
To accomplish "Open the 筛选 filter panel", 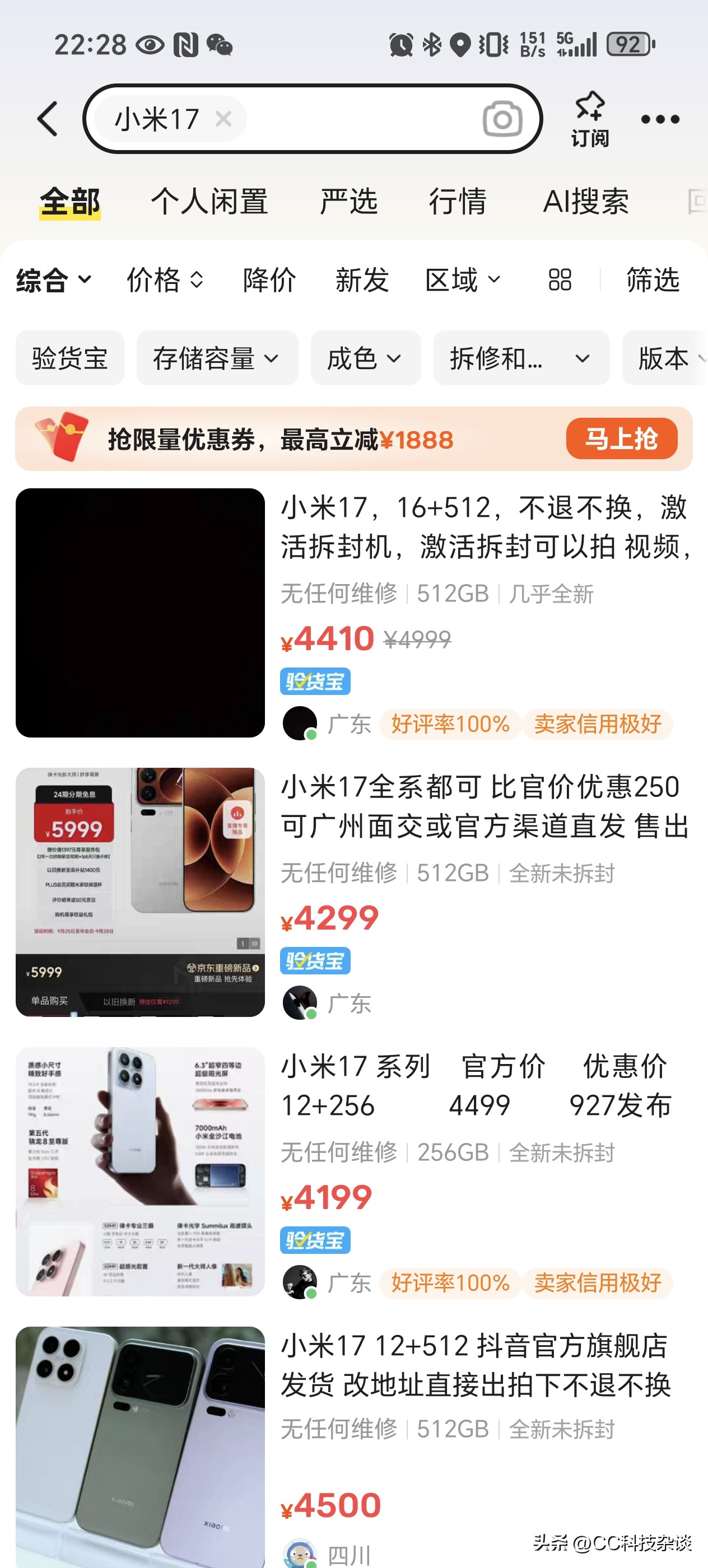I will click(x=653, y=281).
